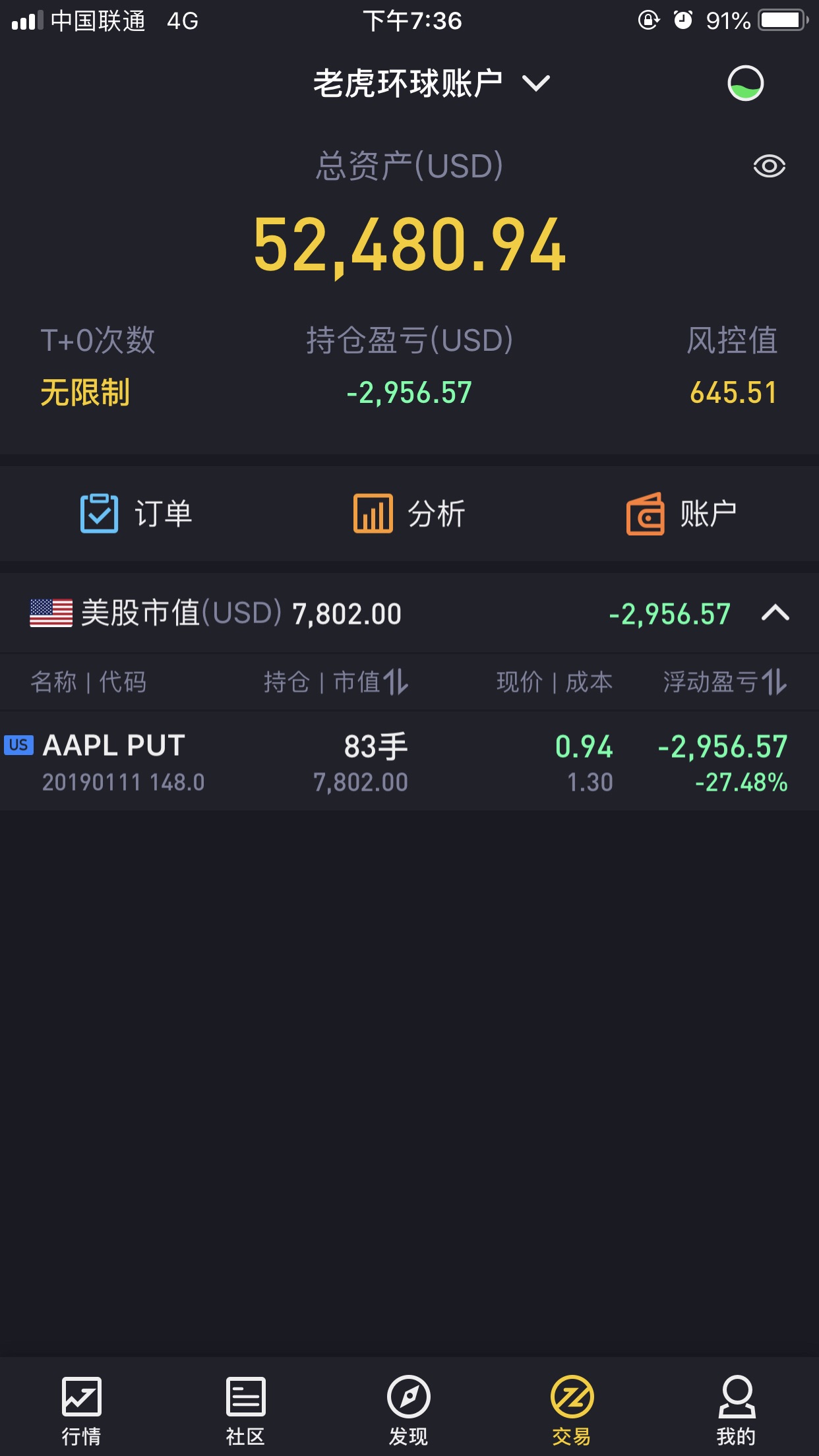819x1456 pixels.
Task: Open 订单 orders
Action: pos(136,513)
